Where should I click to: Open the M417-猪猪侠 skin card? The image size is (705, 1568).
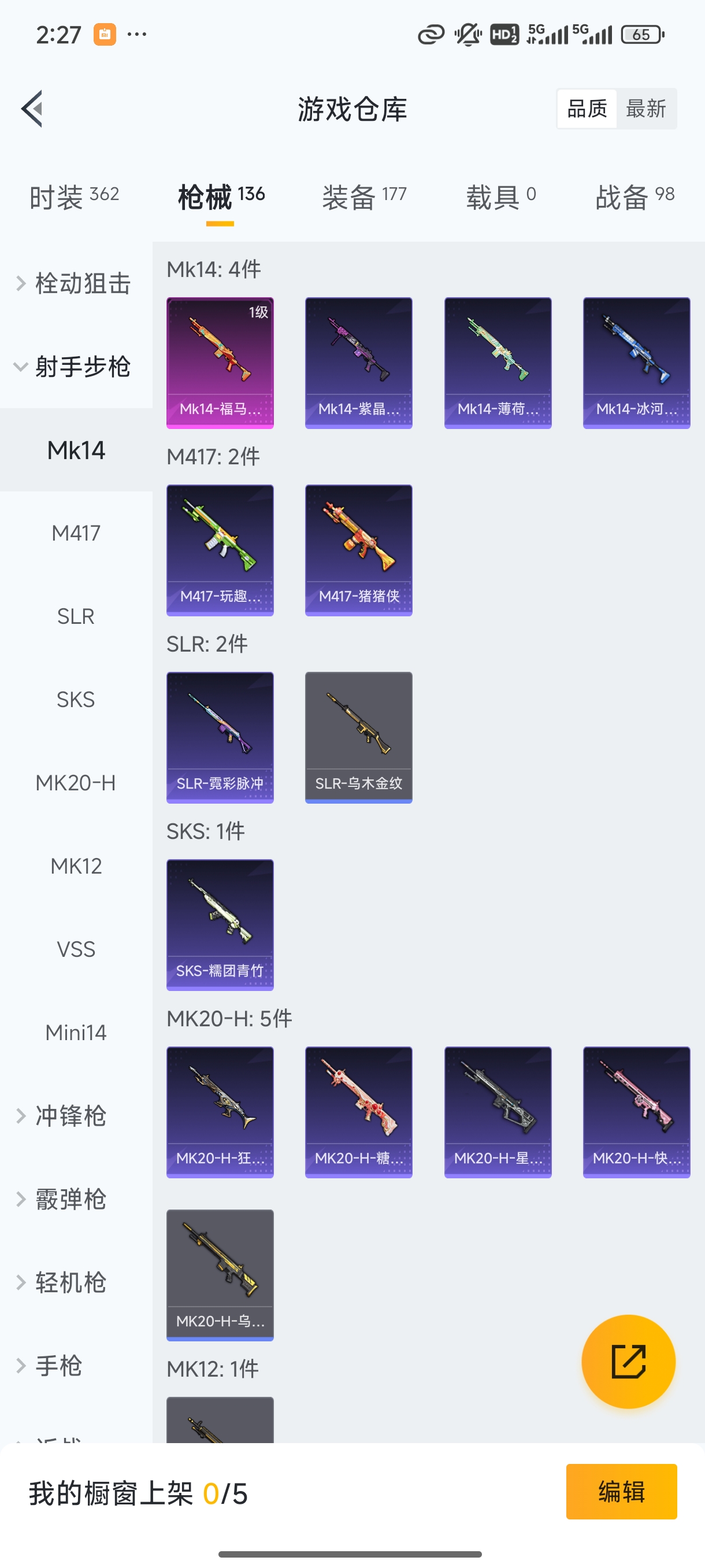tap(359, 550)
